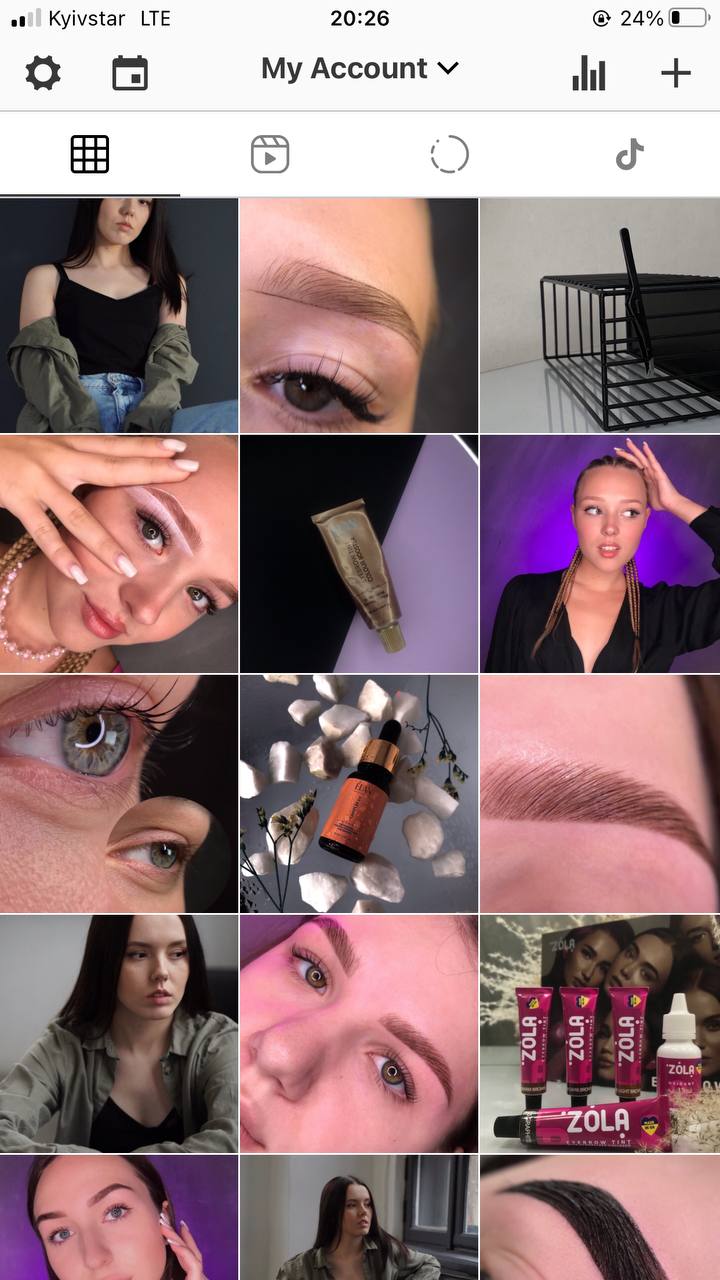Expand the My Account dropdown
This screenshot has height=1280, width=720.
(x=360, y=69)
